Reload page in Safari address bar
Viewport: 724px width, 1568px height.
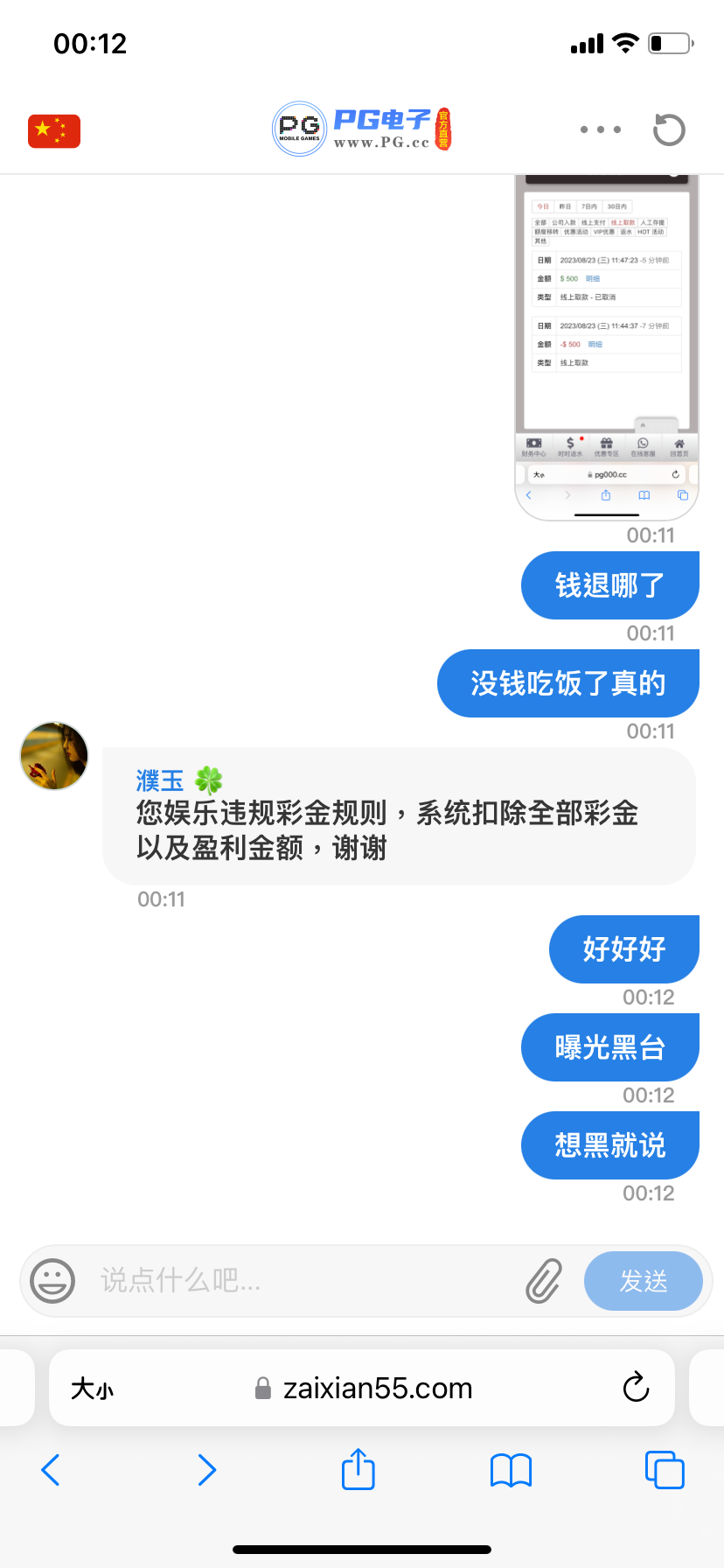636,1388
